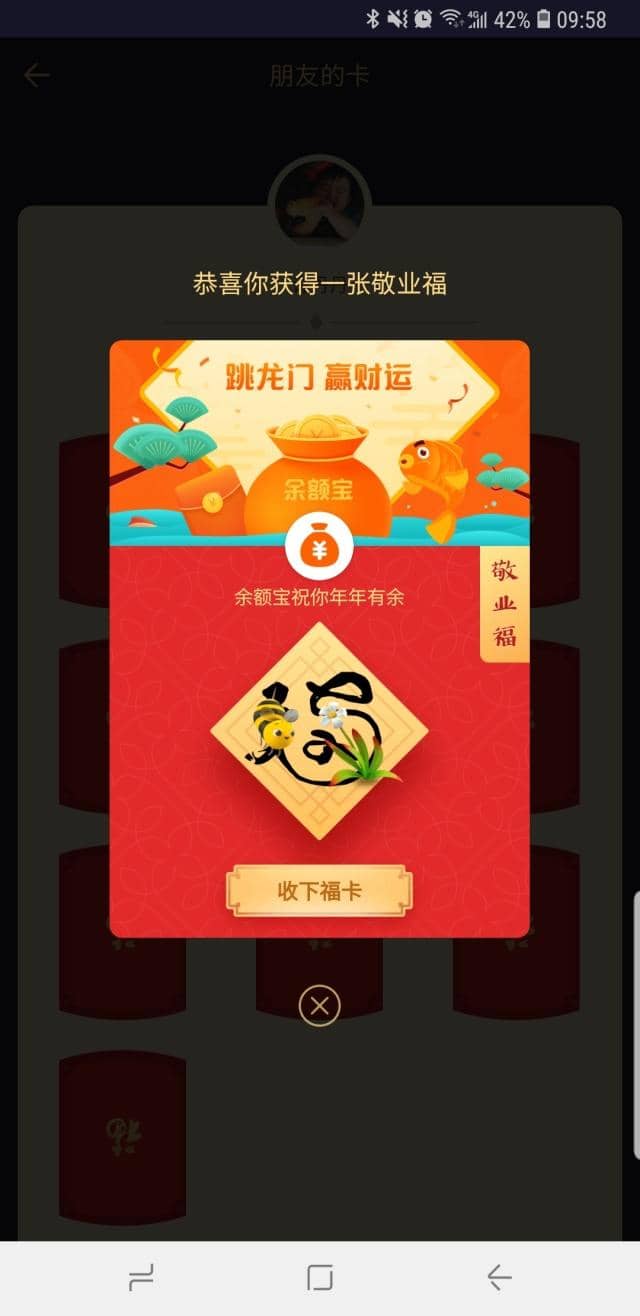The height and width of the screenshot is (1316, 640).
Task: Tap the system back button
Action: point(498,1277)
